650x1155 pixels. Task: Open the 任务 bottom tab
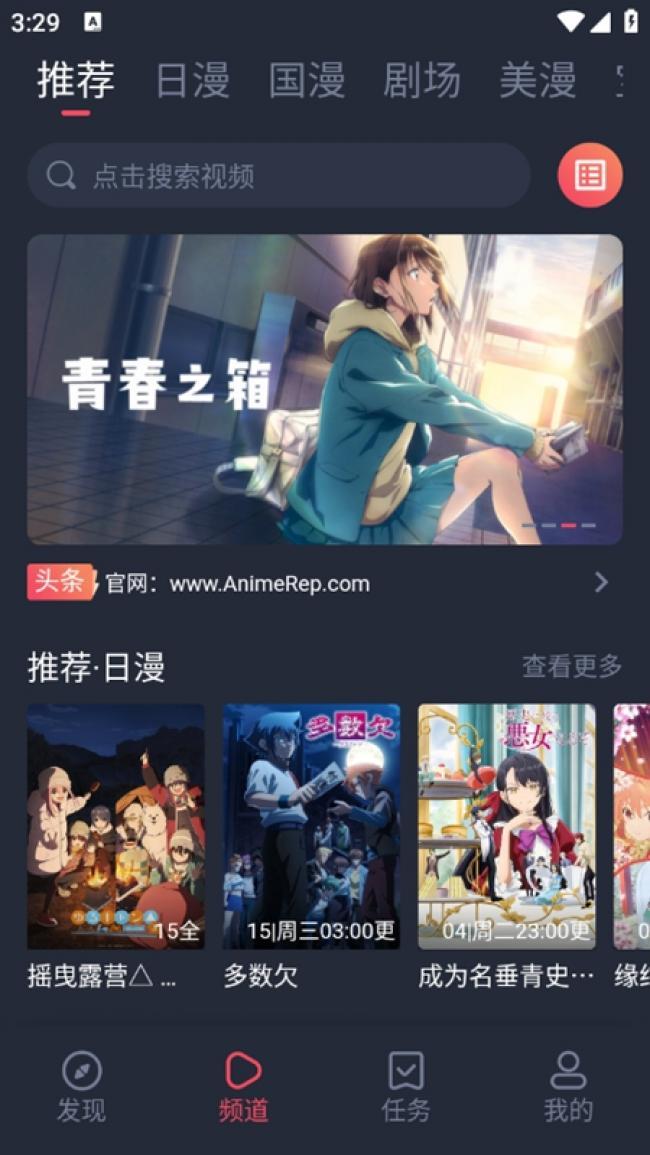tap(406, 1087)
